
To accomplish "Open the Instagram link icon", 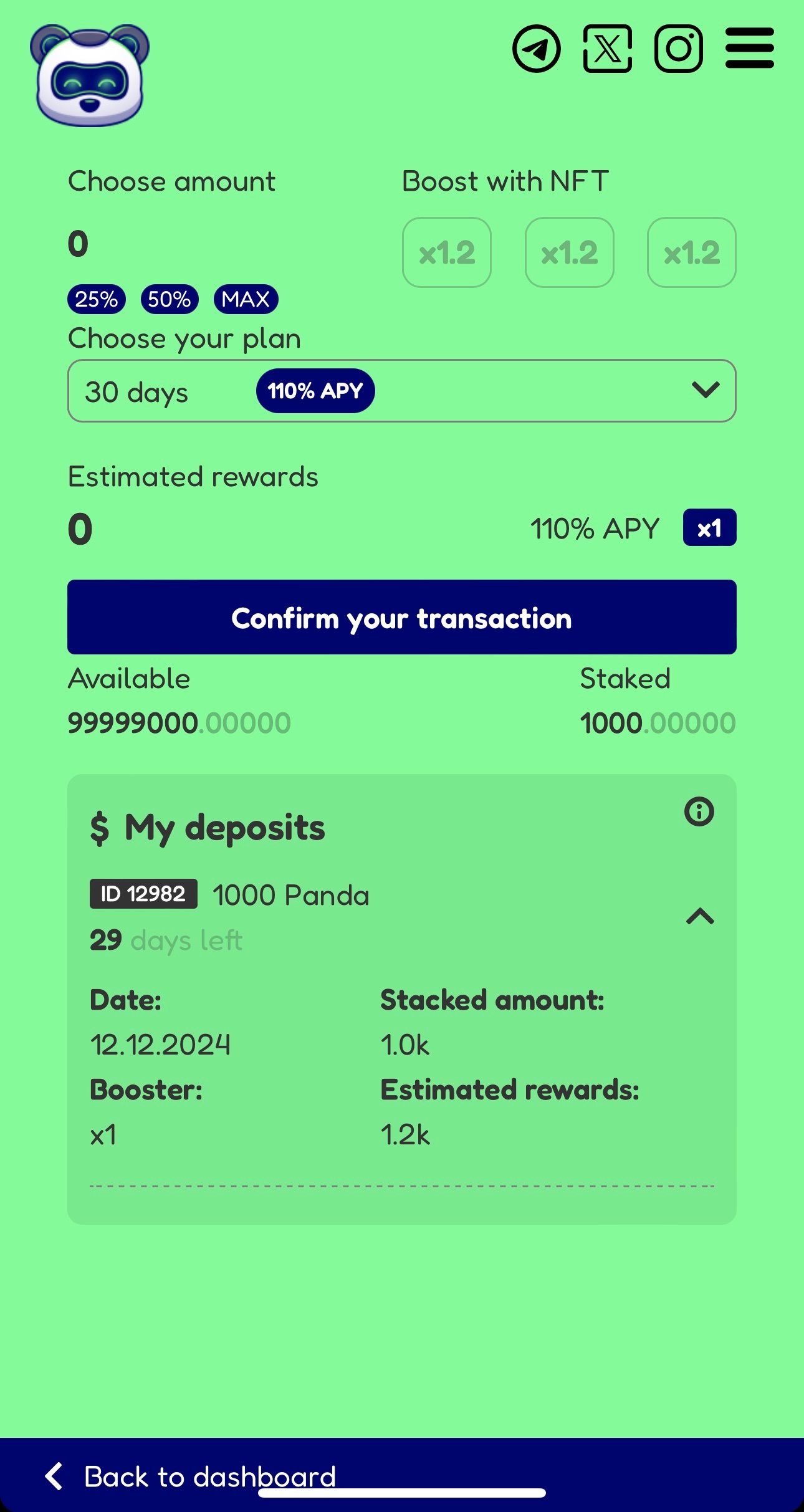I will 679,49.
